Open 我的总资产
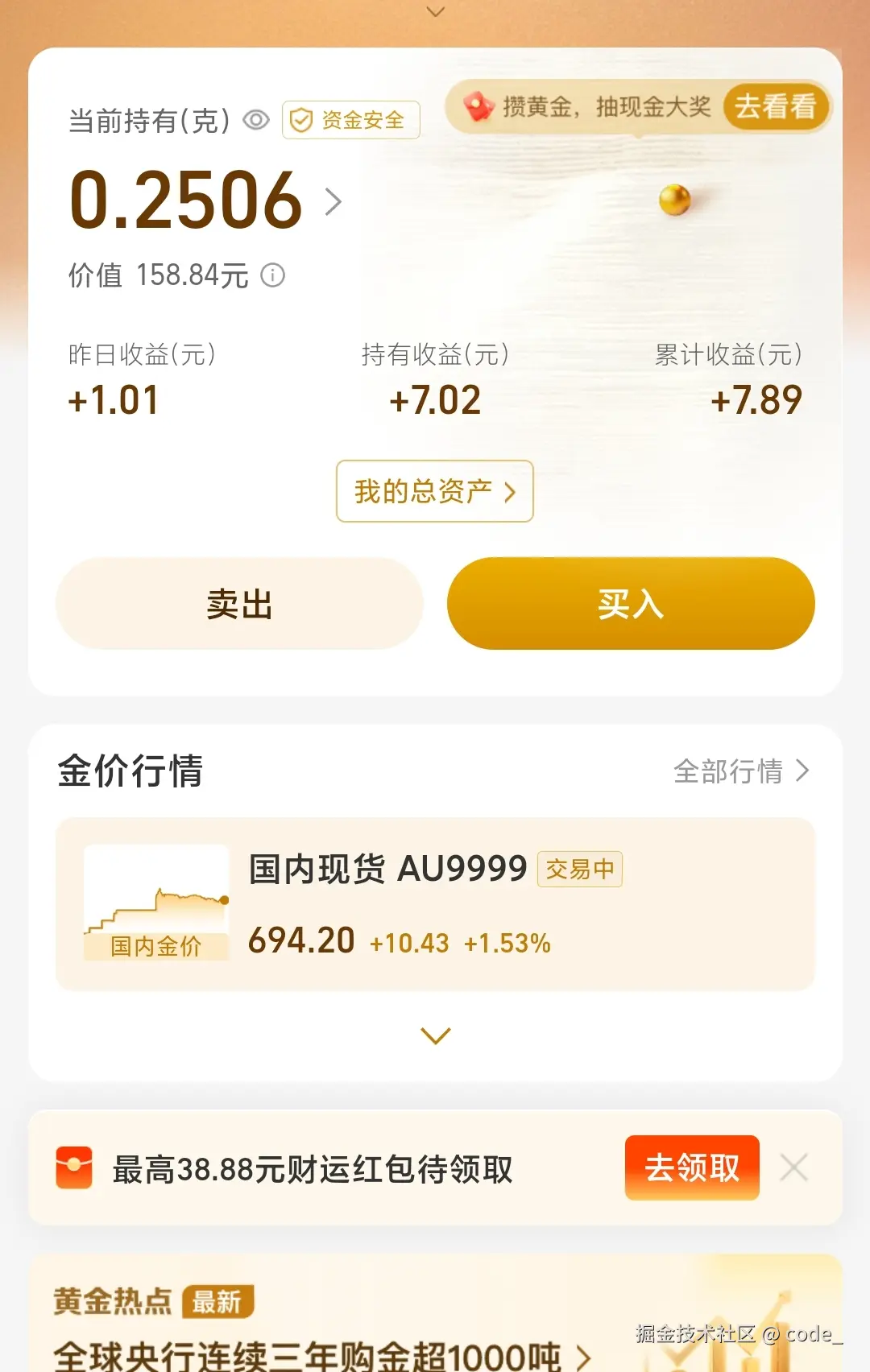This screenshot has width=870, height=1372. [x=434, y=491]
